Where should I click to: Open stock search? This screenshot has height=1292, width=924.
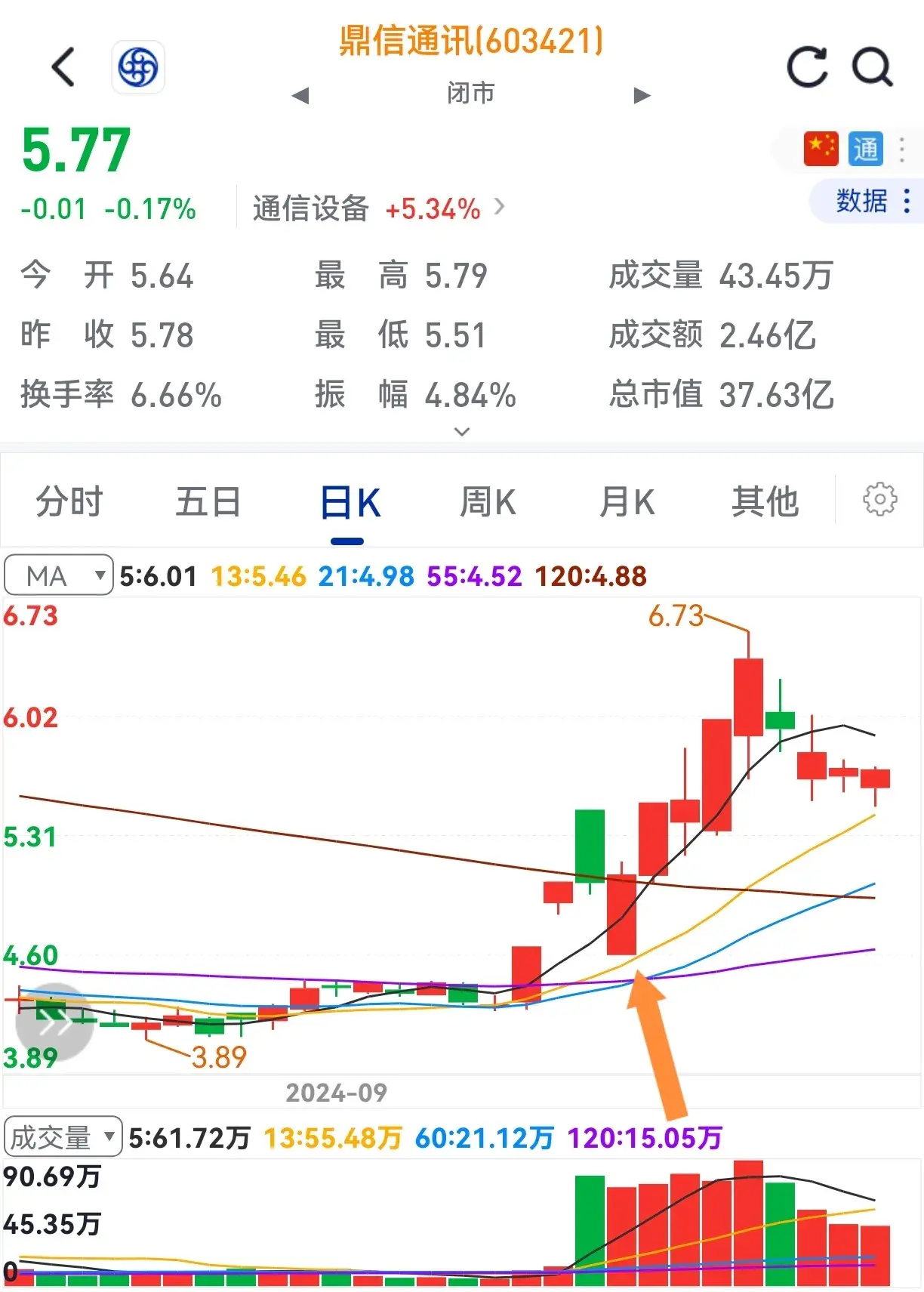point(872,67)
